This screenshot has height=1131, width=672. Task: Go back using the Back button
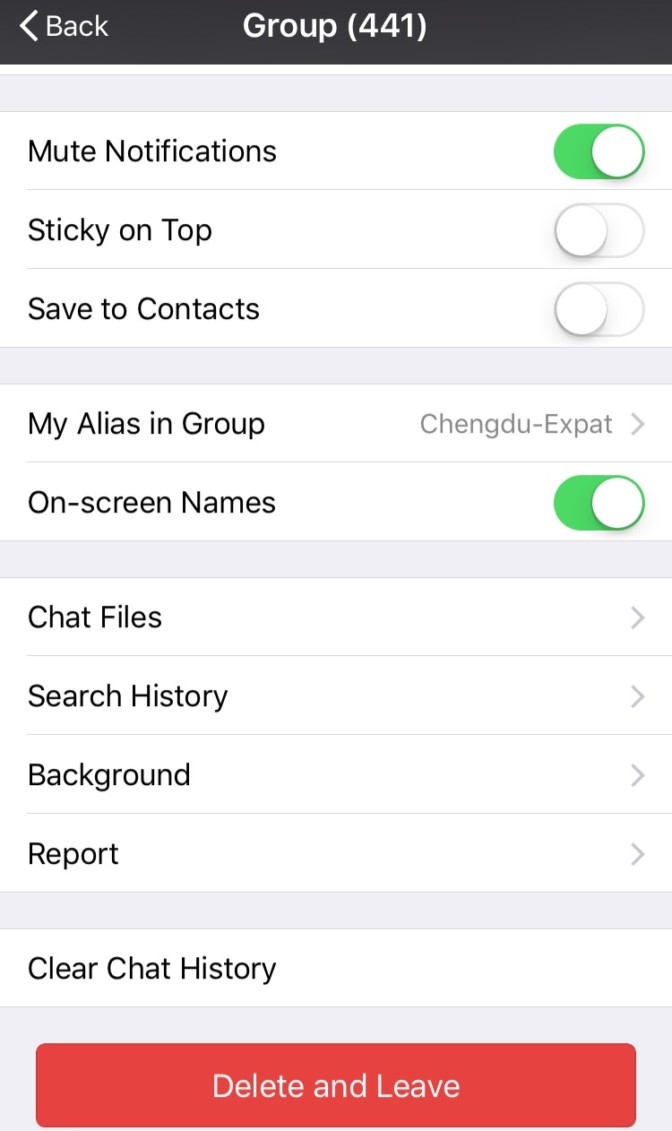click(63, 27)
